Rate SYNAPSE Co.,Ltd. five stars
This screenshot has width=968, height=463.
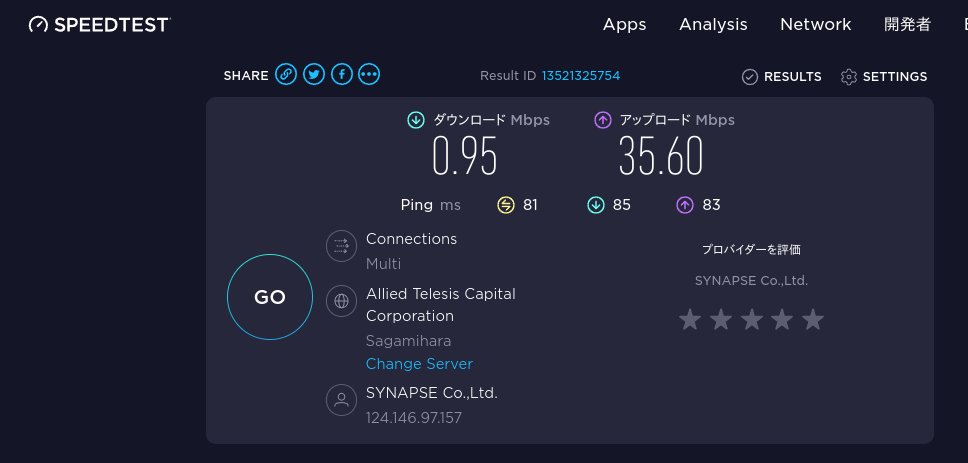[x=813, y=320]
